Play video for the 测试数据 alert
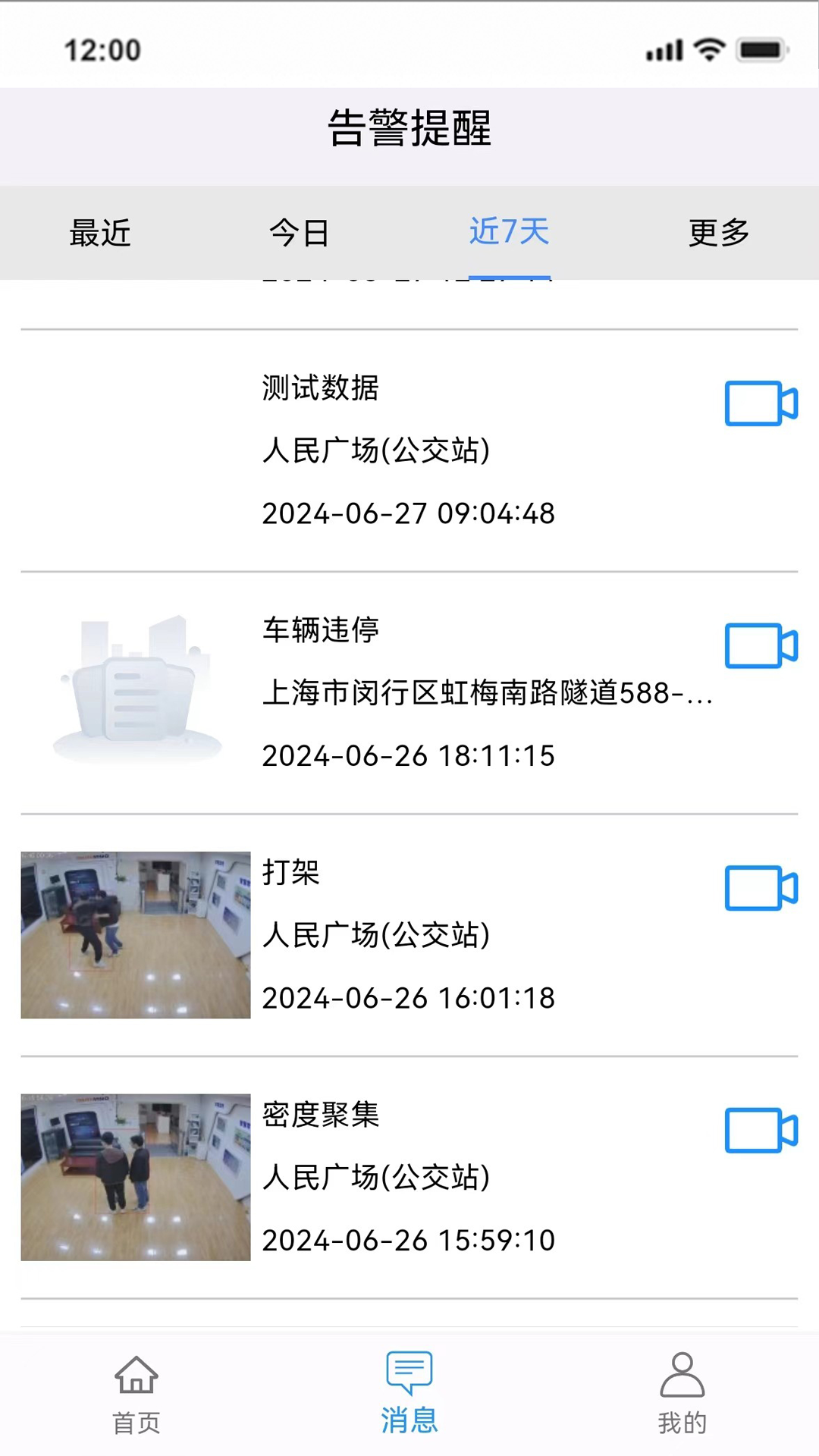This screenshot has height=1456, width=819. (761, 403)
